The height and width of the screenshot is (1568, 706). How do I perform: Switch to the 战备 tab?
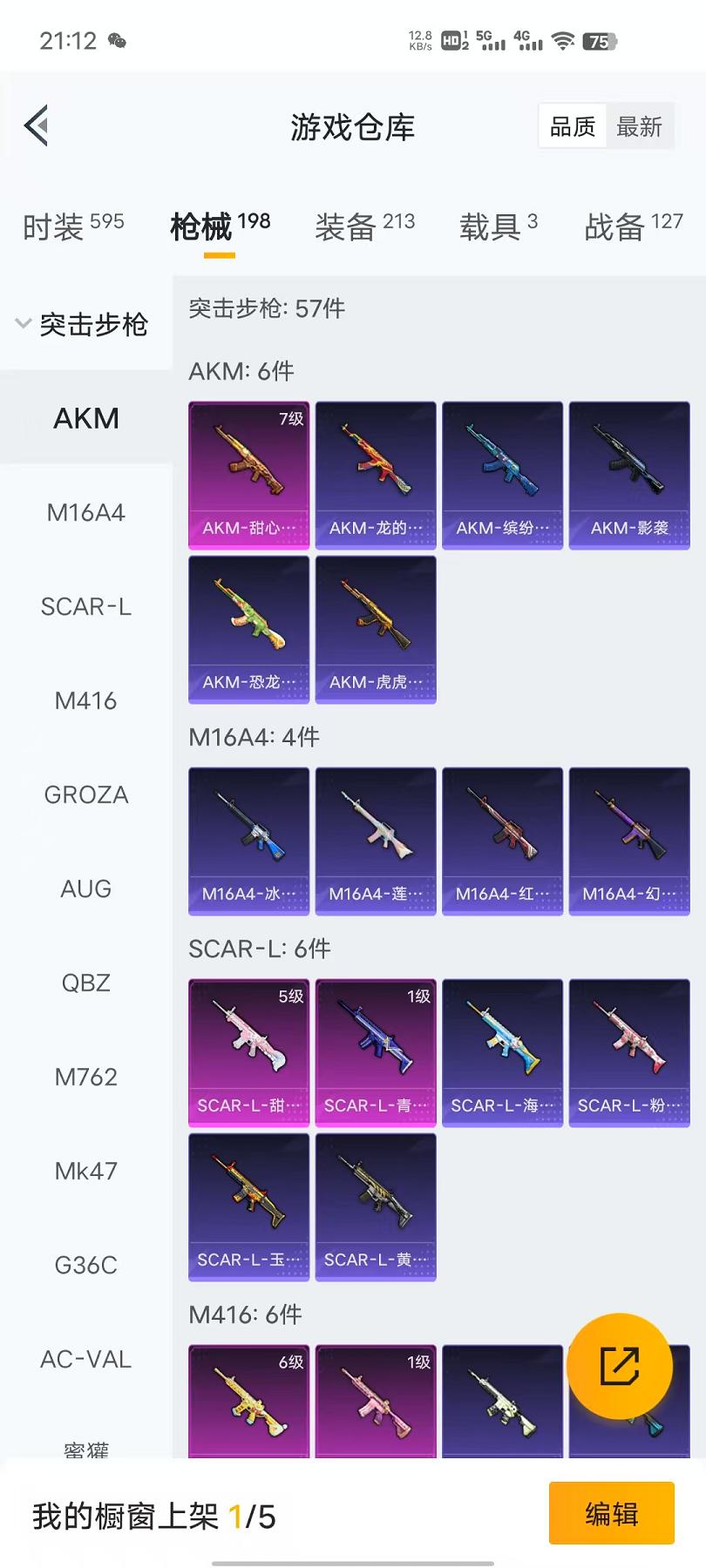pyautogui.click(x=633, y=226)
